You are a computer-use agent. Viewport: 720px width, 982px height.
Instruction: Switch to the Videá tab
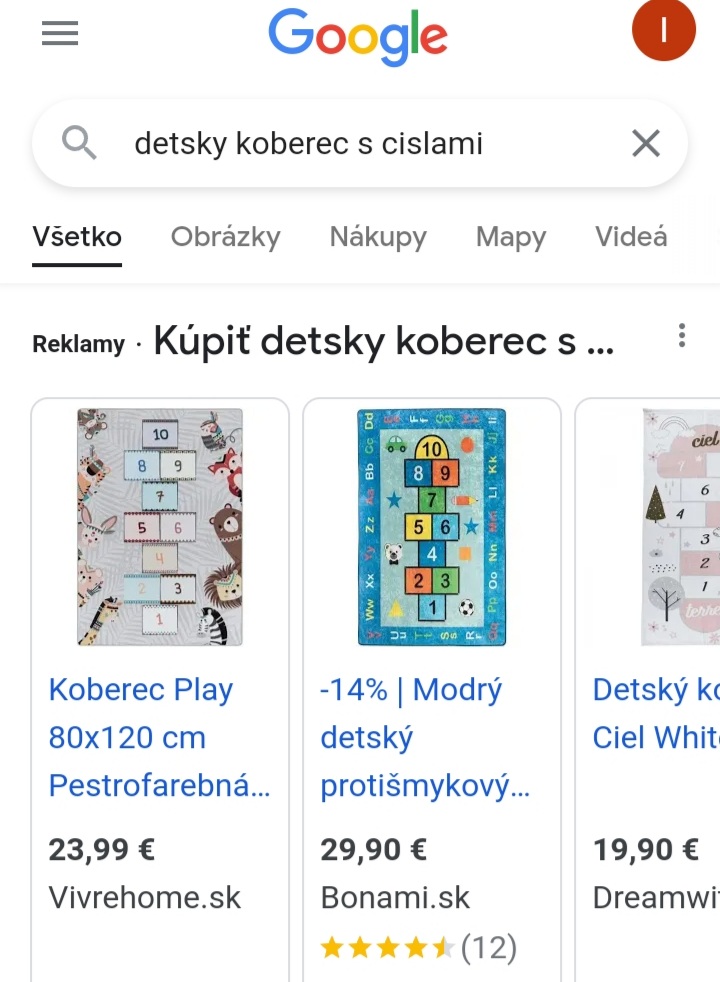[x=631, y=237]
